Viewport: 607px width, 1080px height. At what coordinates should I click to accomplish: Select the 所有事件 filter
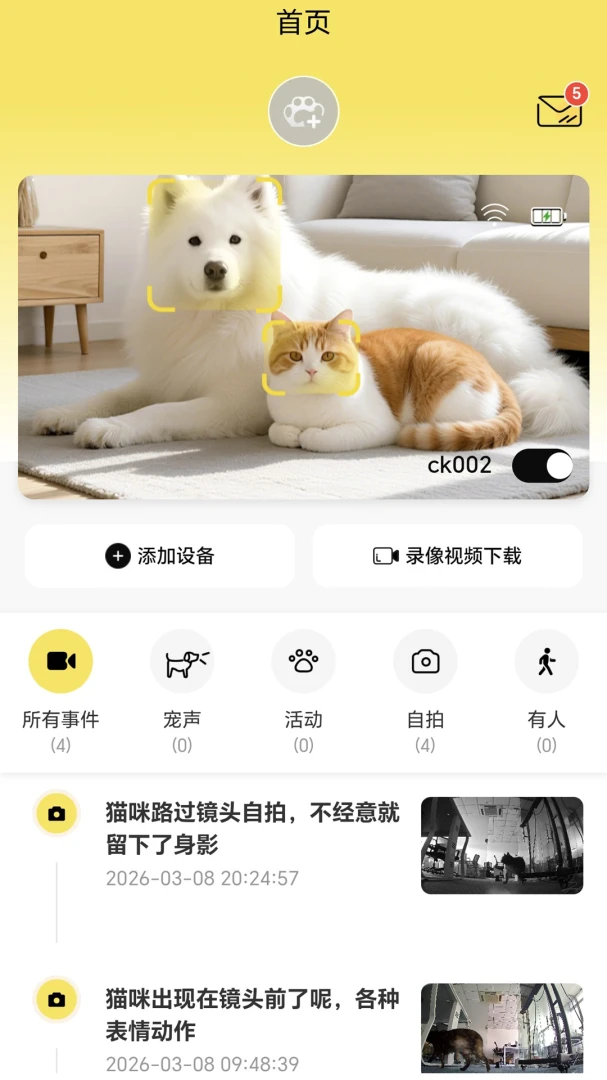point(61,691)
